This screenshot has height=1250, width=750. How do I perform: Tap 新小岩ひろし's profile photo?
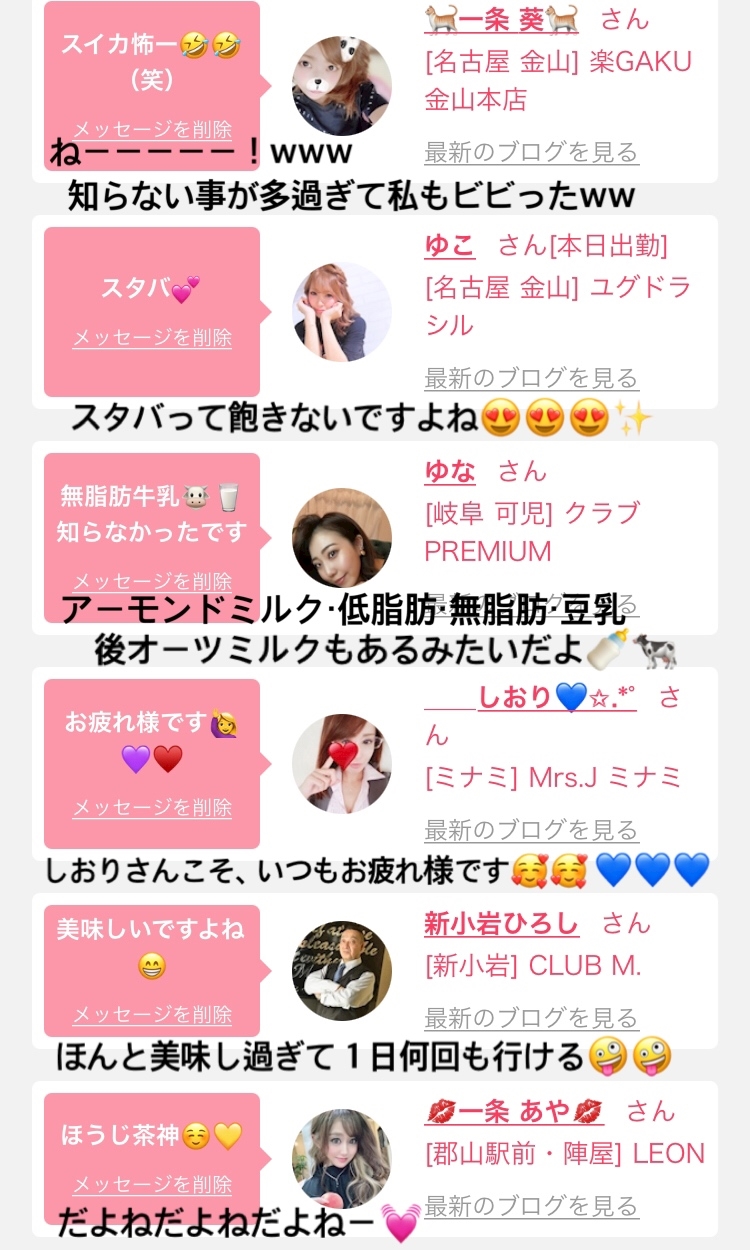click(x=342, y=970)
